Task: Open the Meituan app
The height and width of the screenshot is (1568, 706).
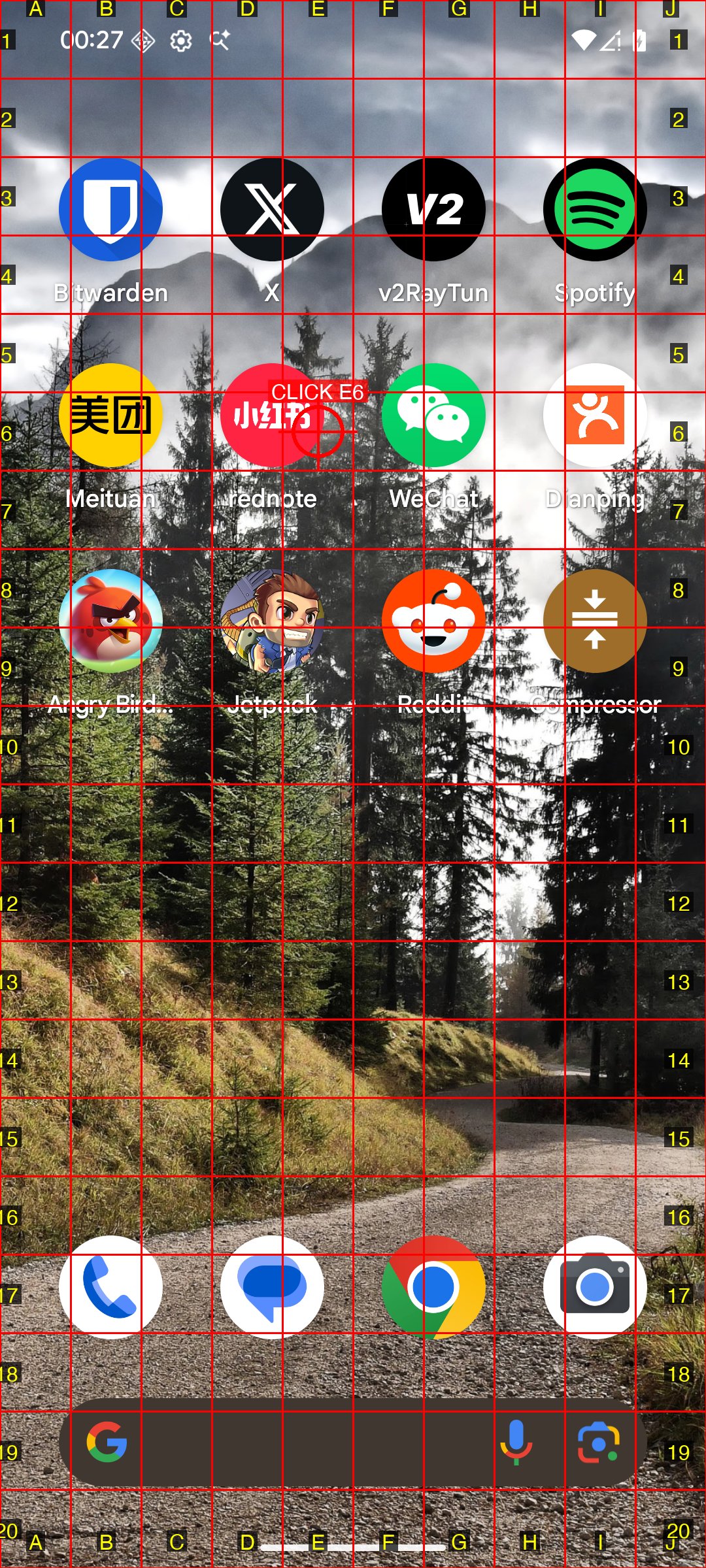Action: point(110,416)
